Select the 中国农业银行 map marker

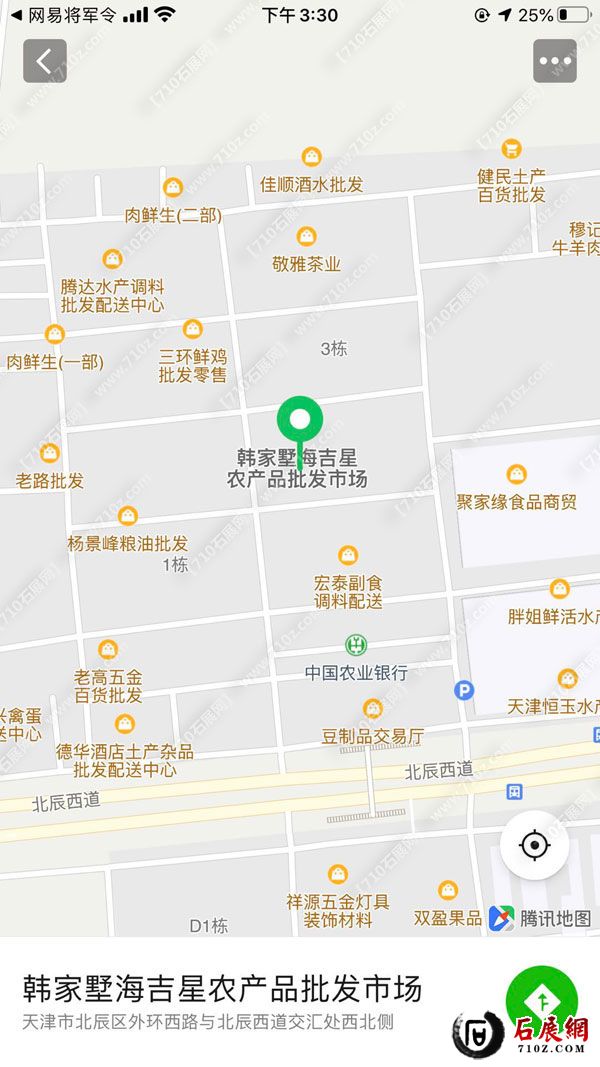click(355, 647)
